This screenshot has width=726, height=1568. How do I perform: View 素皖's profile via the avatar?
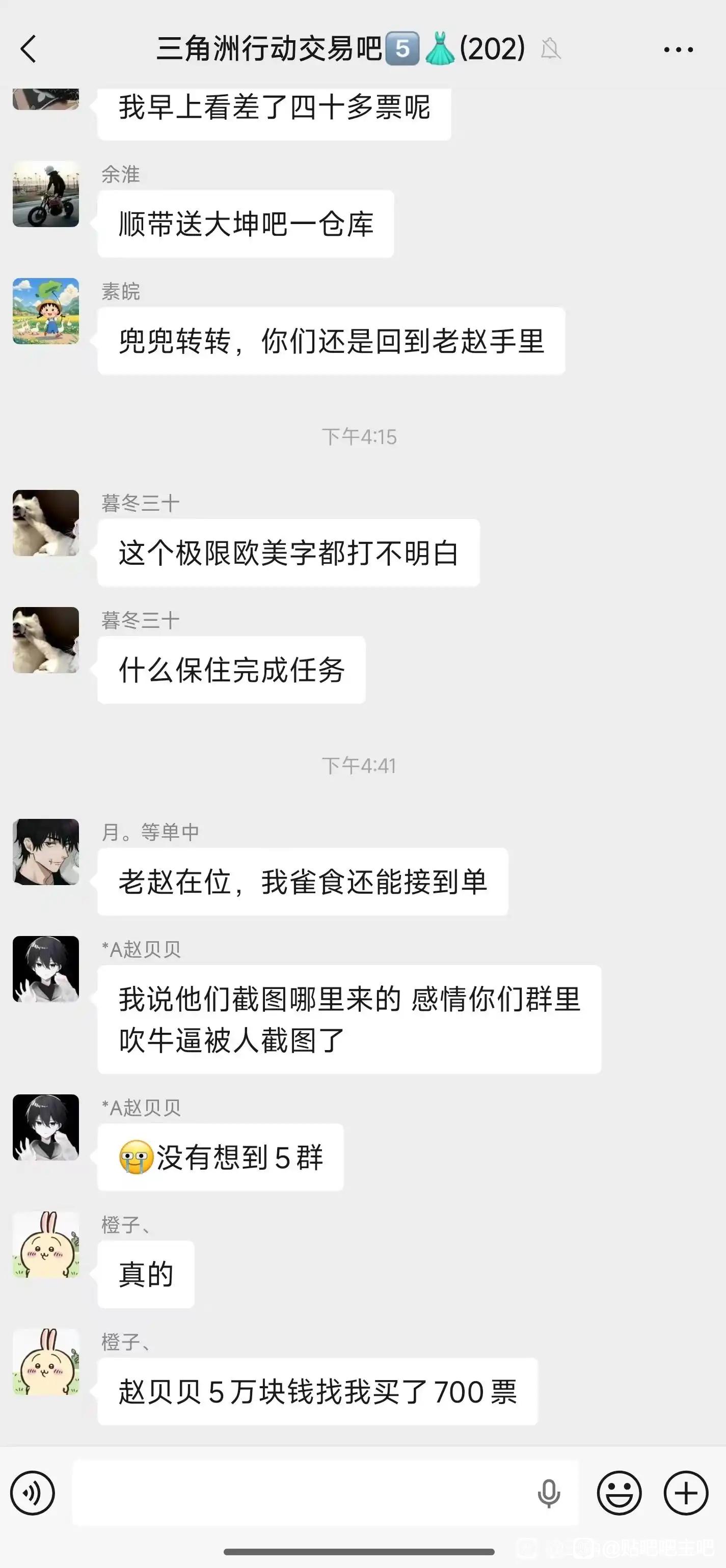tap(46, 311)
